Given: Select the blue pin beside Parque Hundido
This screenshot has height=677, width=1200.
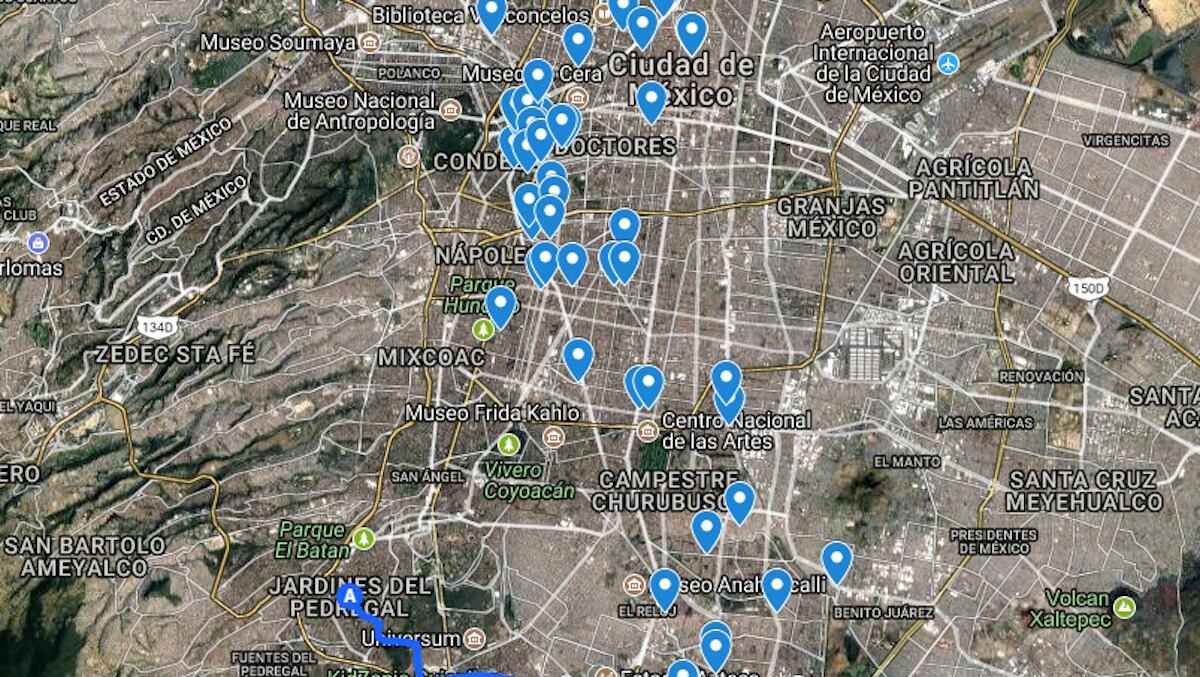Looking at the screenshot, I should point(500,304).
